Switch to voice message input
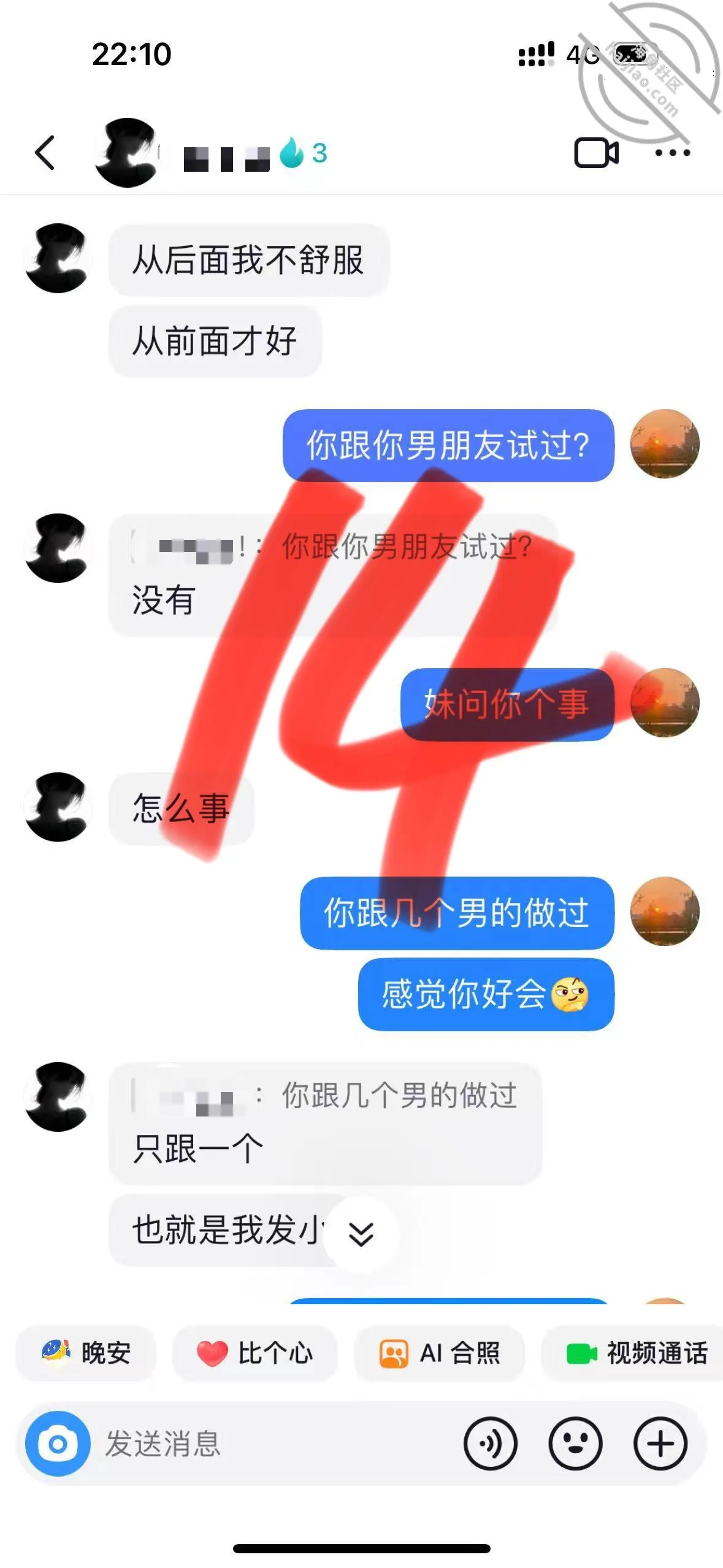Image resolution: width=723 pixels, height=1568 pixels. coord(491,1443)
